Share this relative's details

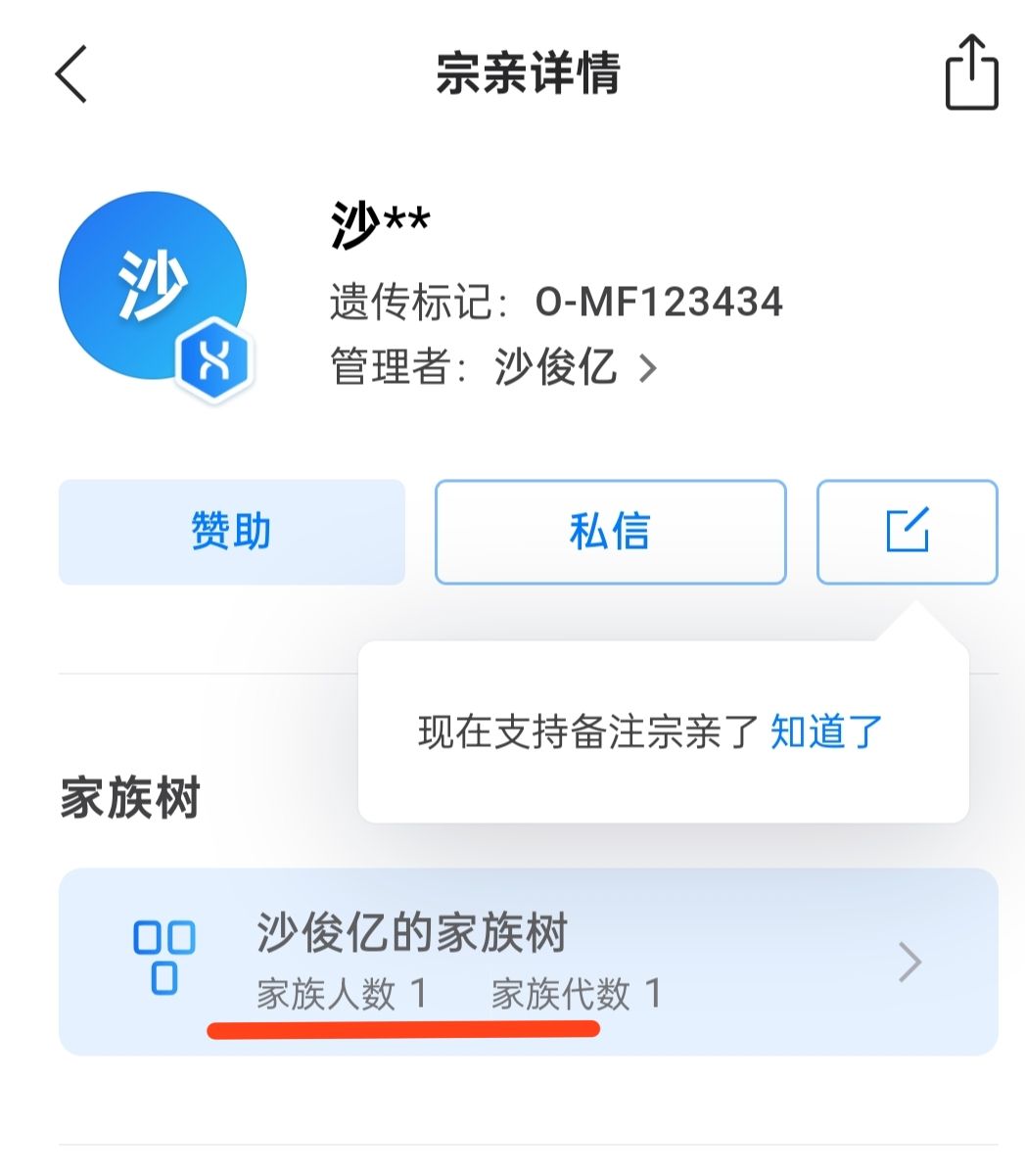point(970,73)
